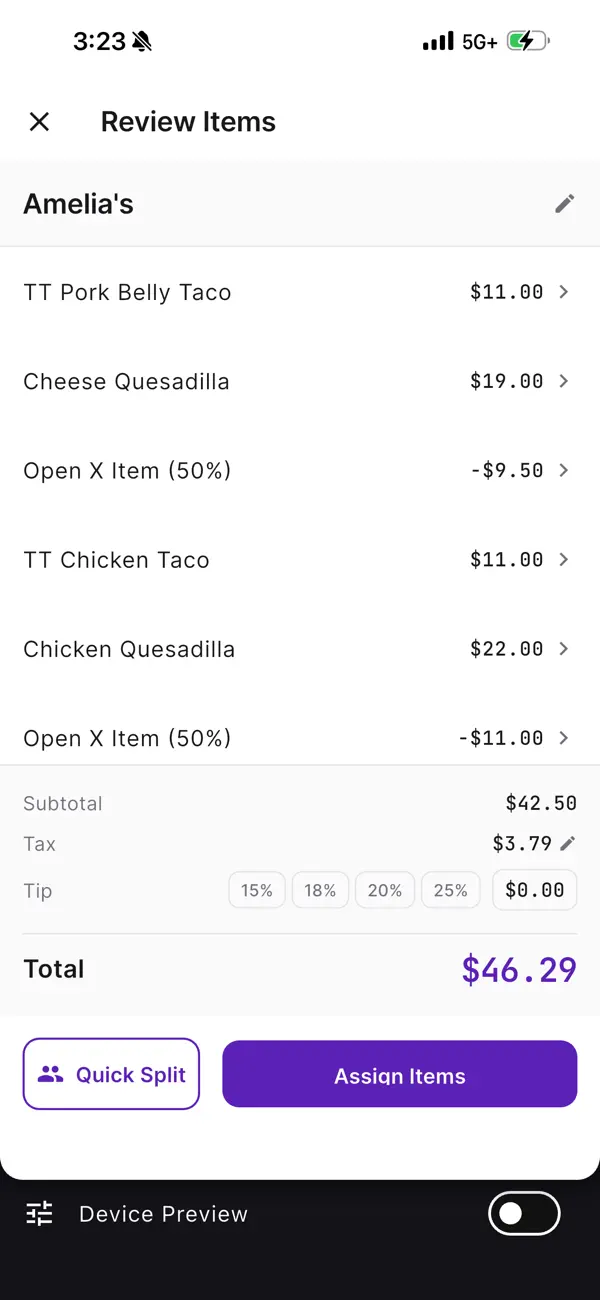The height and width of the screenshot is (1300, 600).
Task: Start a Quick Split
Action: (111, 1074)
